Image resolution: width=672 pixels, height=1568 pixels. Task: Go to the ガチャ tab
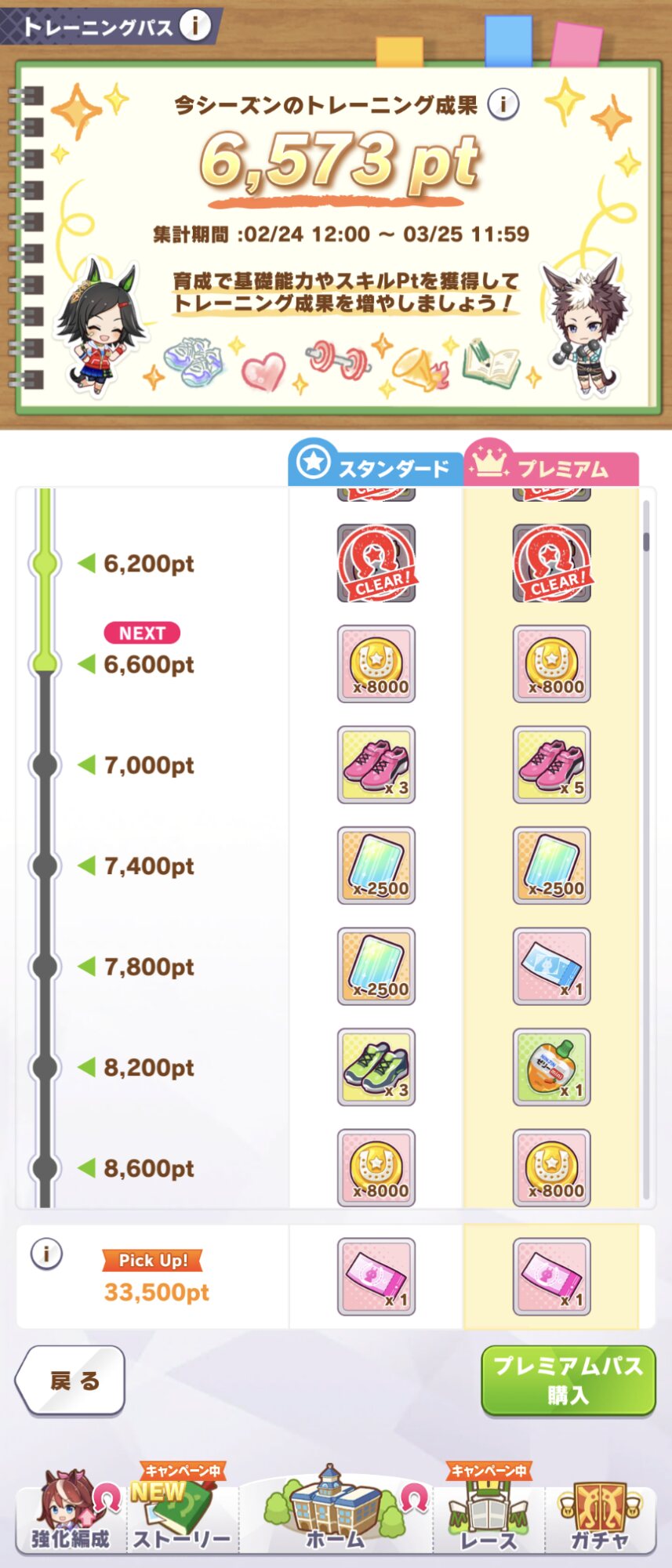coord(600,1515)
